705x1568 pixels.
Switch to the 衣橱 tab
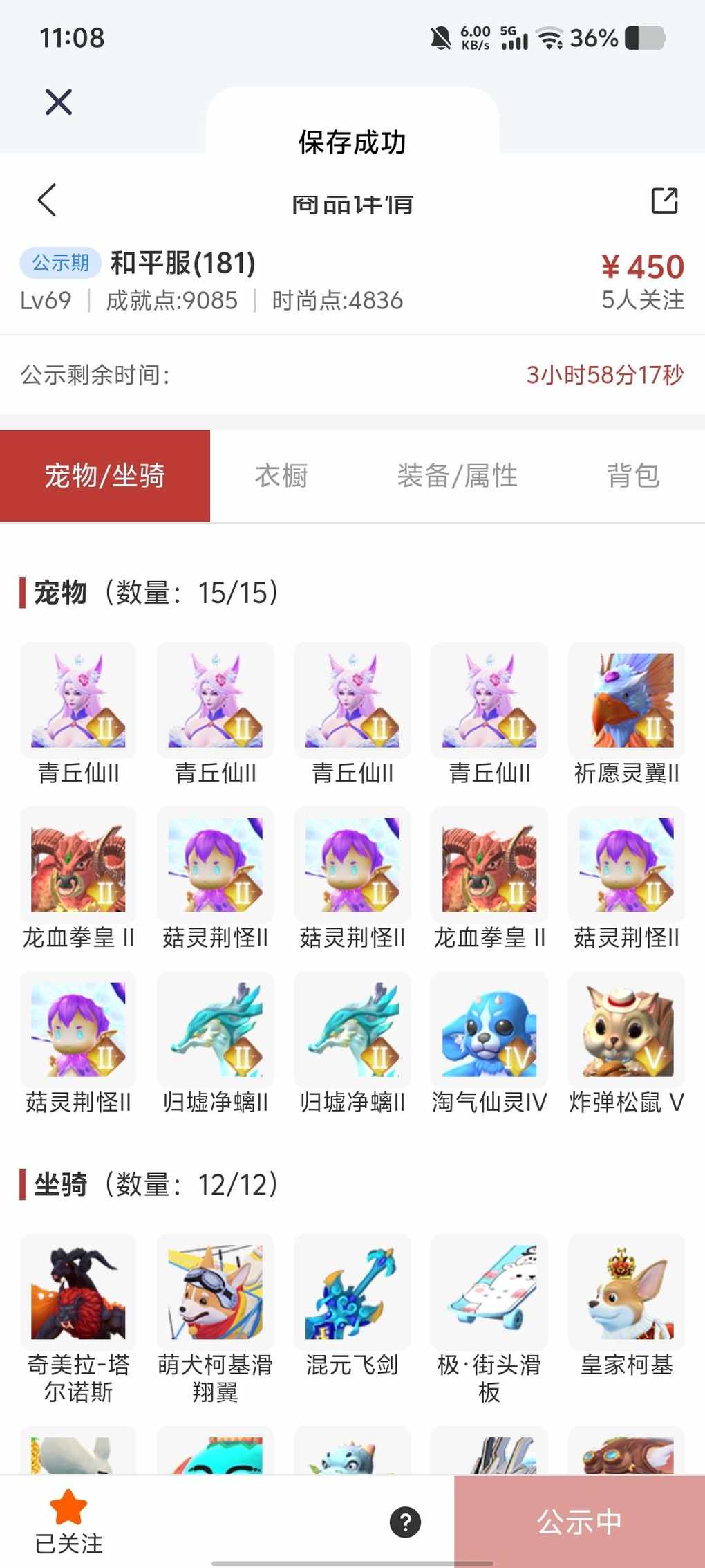click(281, 476)
